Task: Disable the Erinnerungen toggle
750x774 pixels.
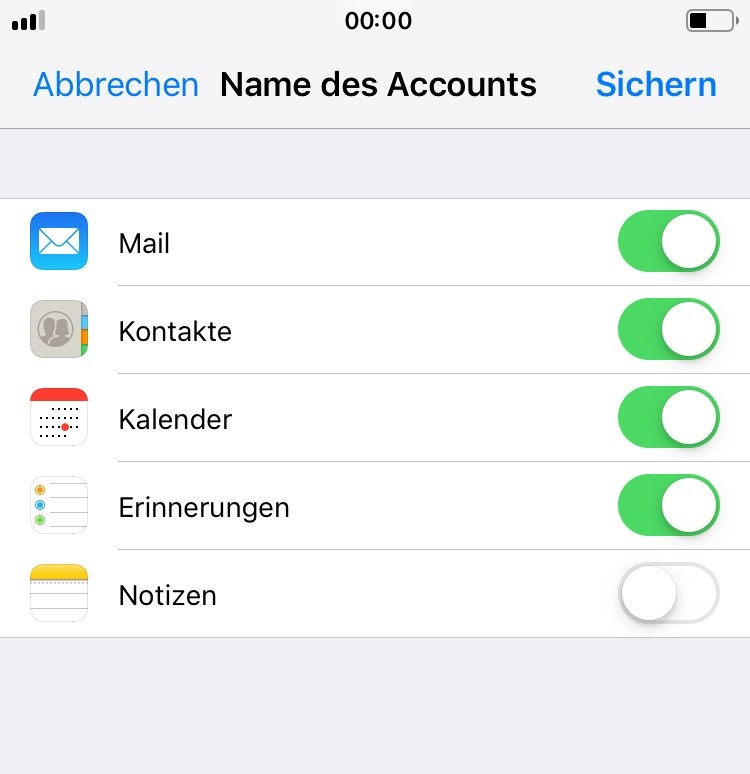Action: (668, 505)
